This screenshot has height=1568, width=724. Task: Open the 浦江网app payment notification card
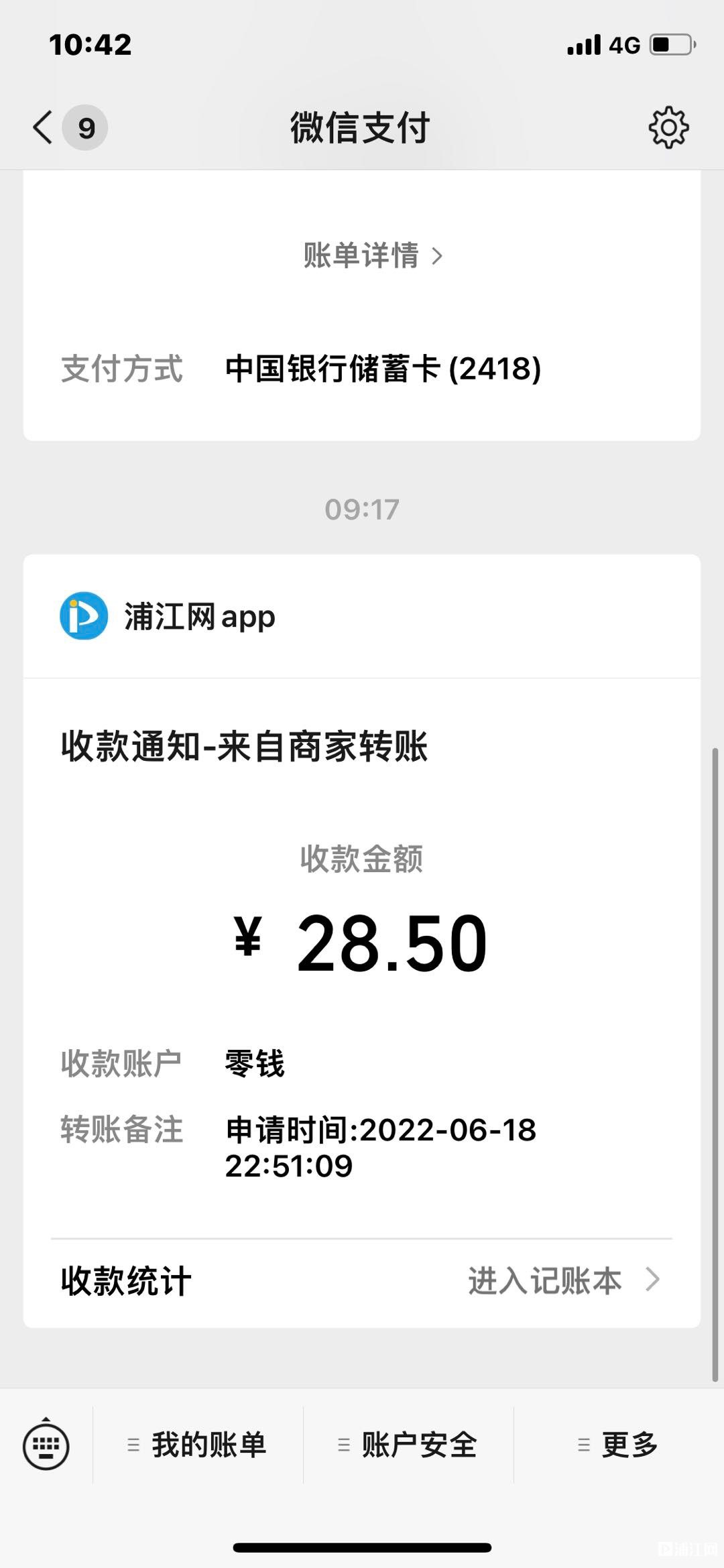(x=362, y=941)
